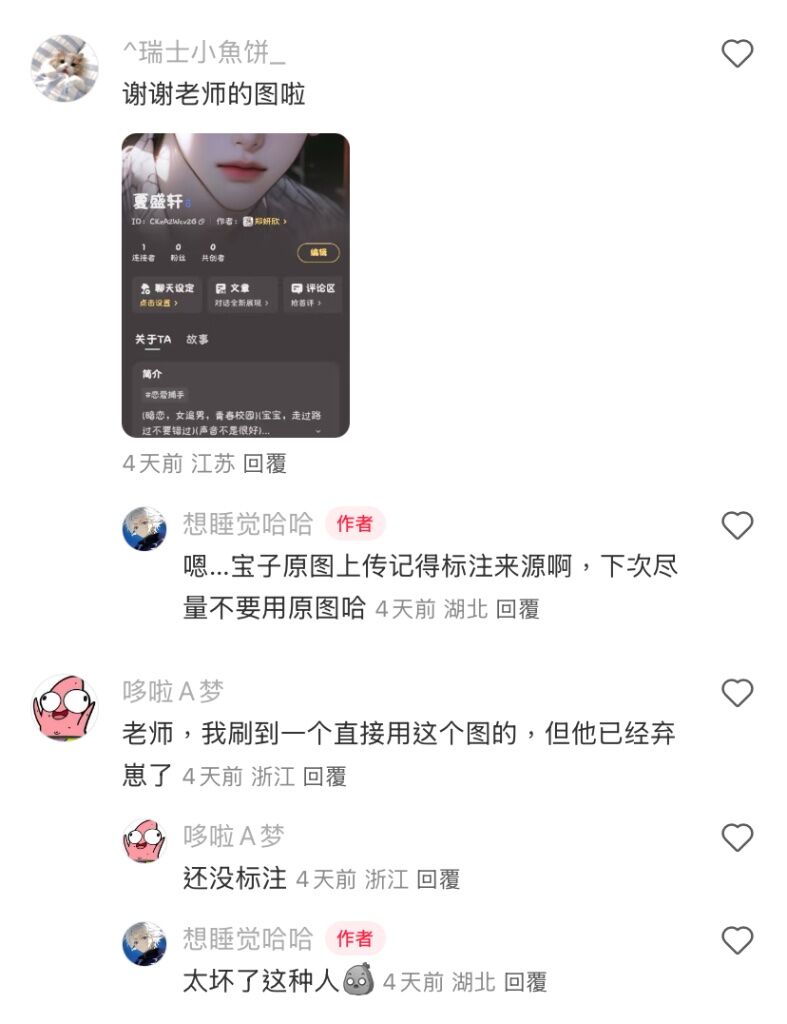Tap 回覆 under ^瑞士小魚饼_'s image comment
The image size is (787, 1024).
coord(265,463)
